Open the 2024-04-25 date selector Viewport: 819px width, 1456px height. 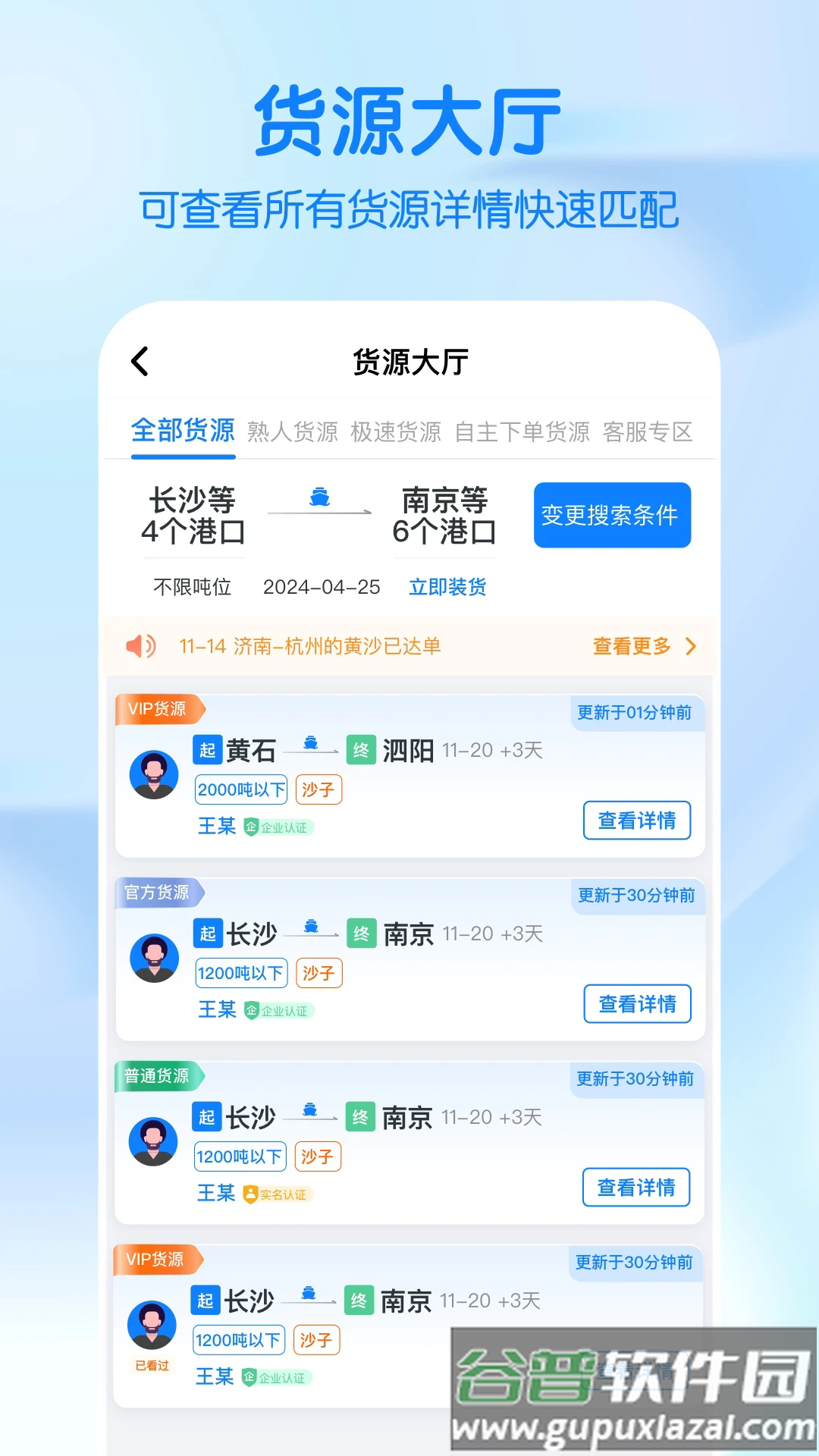click(x=322, y=587)
